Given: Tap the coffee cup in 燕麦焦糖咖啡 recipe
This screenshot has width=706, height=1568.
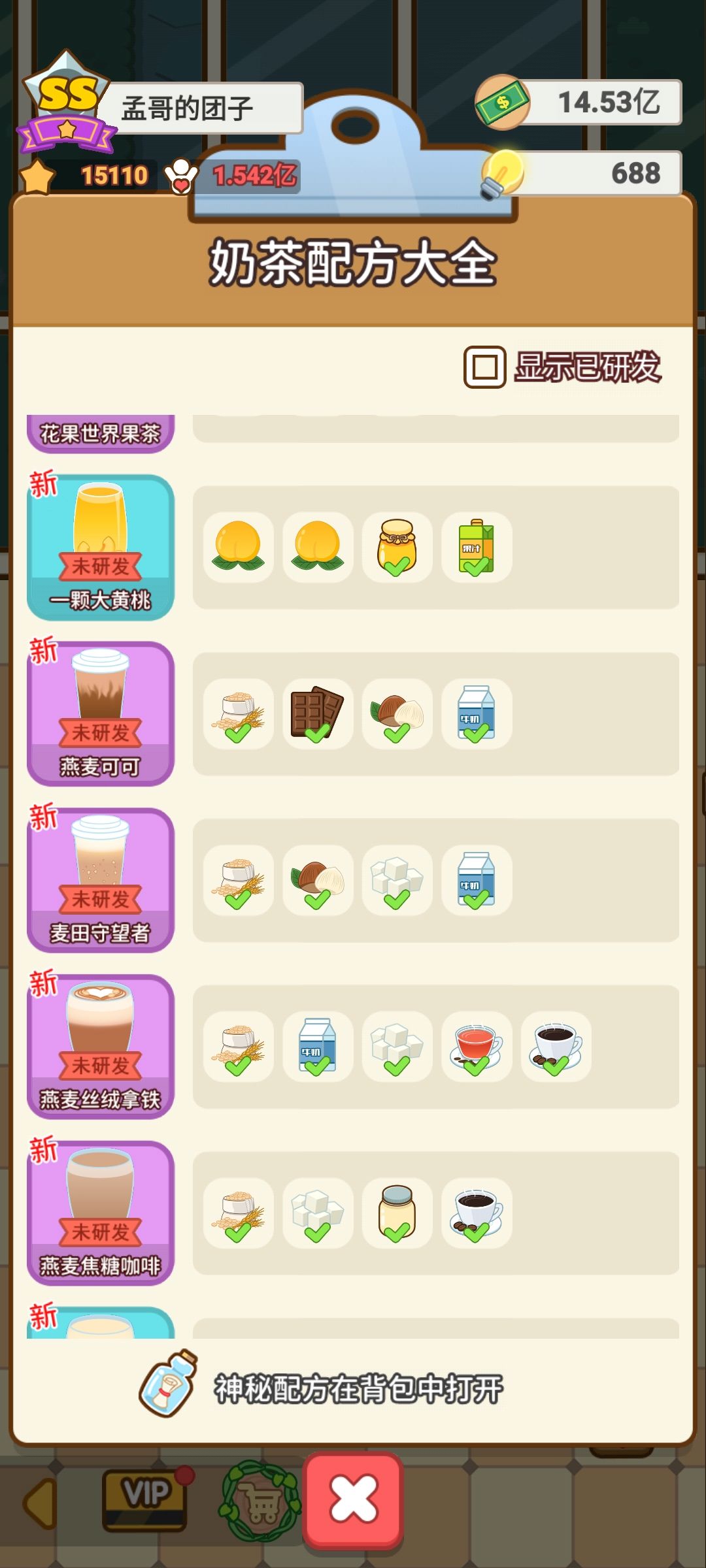Looking at the screenshot, I should coord(475,1214).
